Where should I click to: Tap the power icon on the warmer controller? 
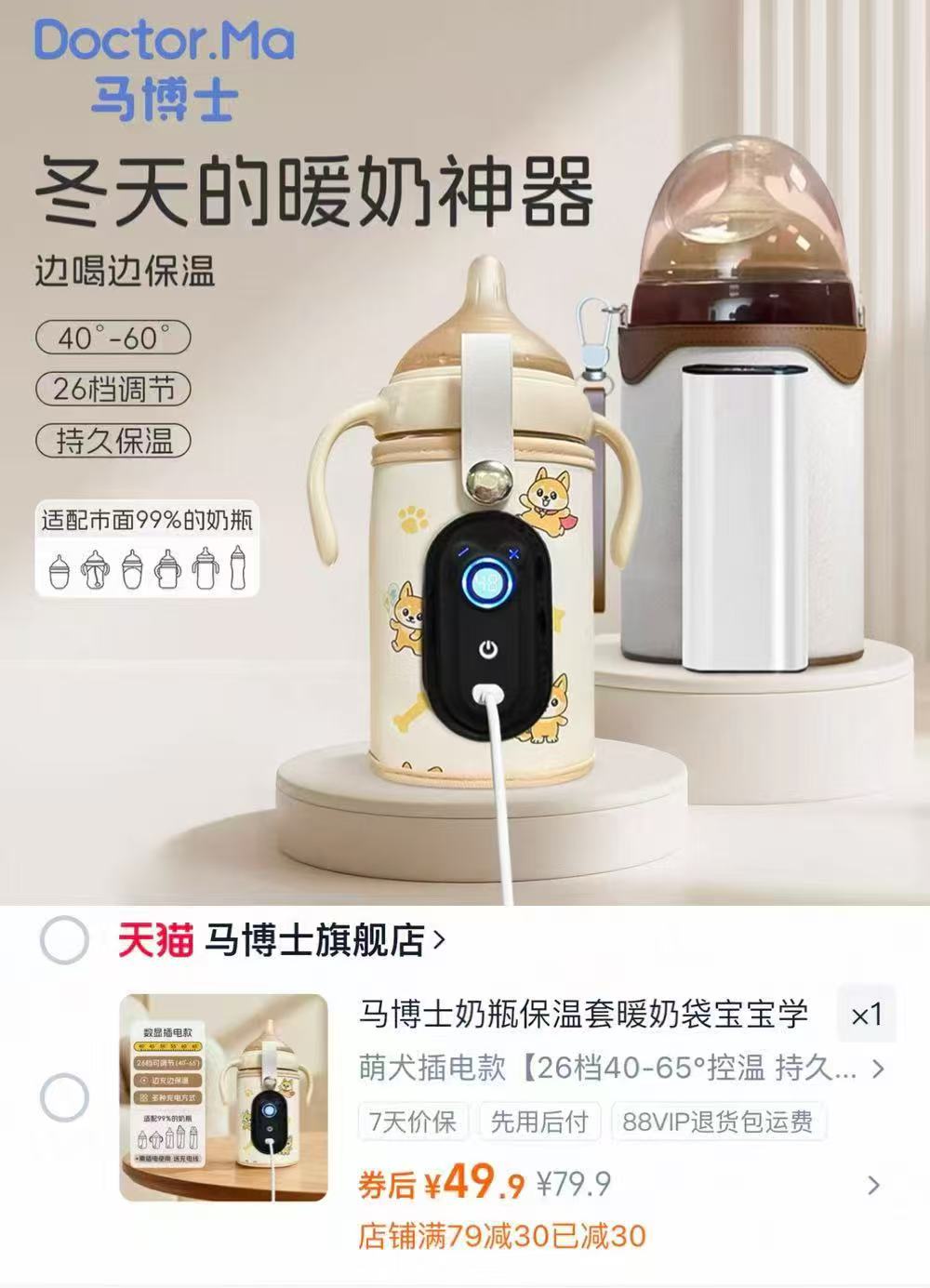(487, 651)
